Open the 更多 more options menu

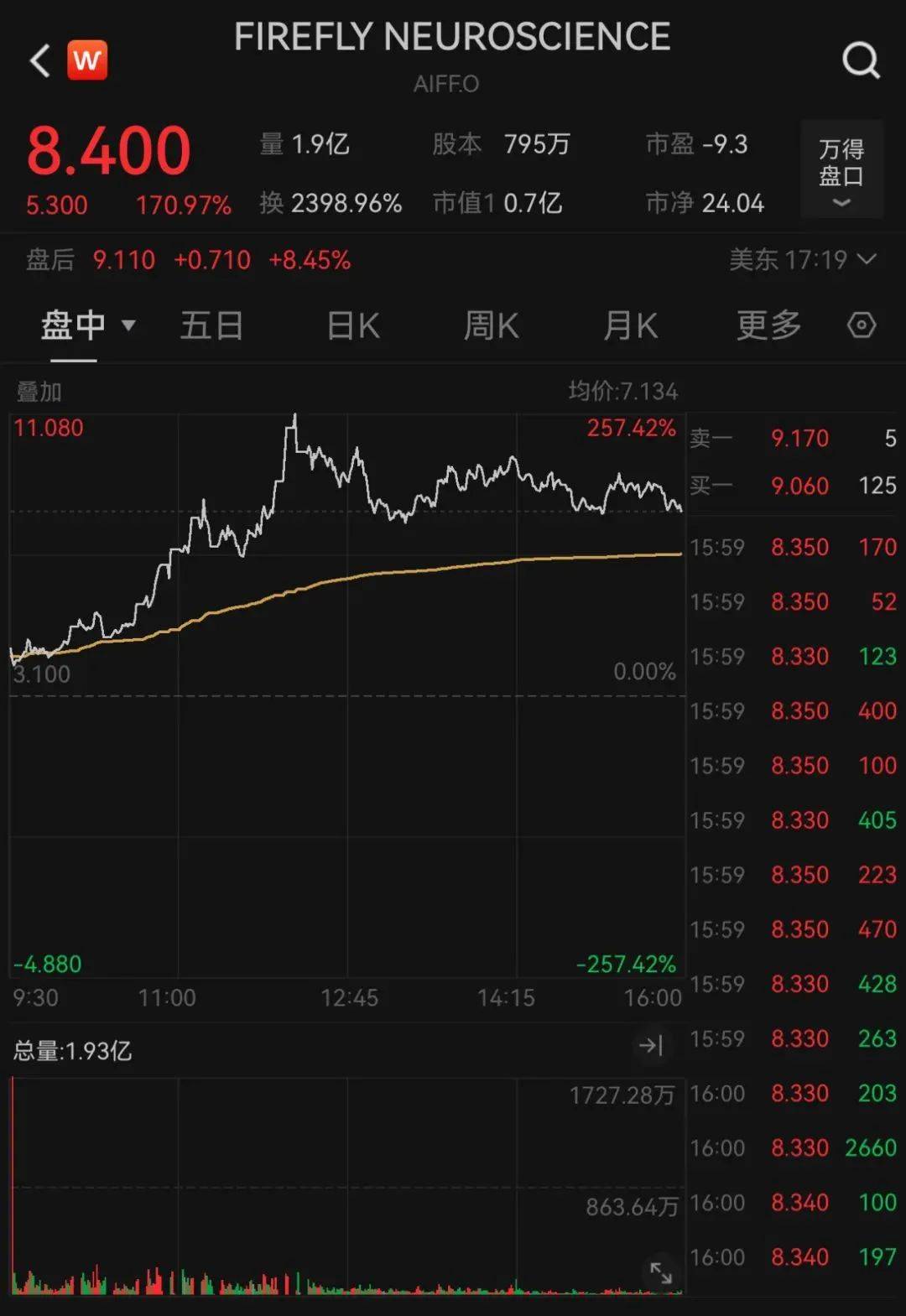point(768,325)
